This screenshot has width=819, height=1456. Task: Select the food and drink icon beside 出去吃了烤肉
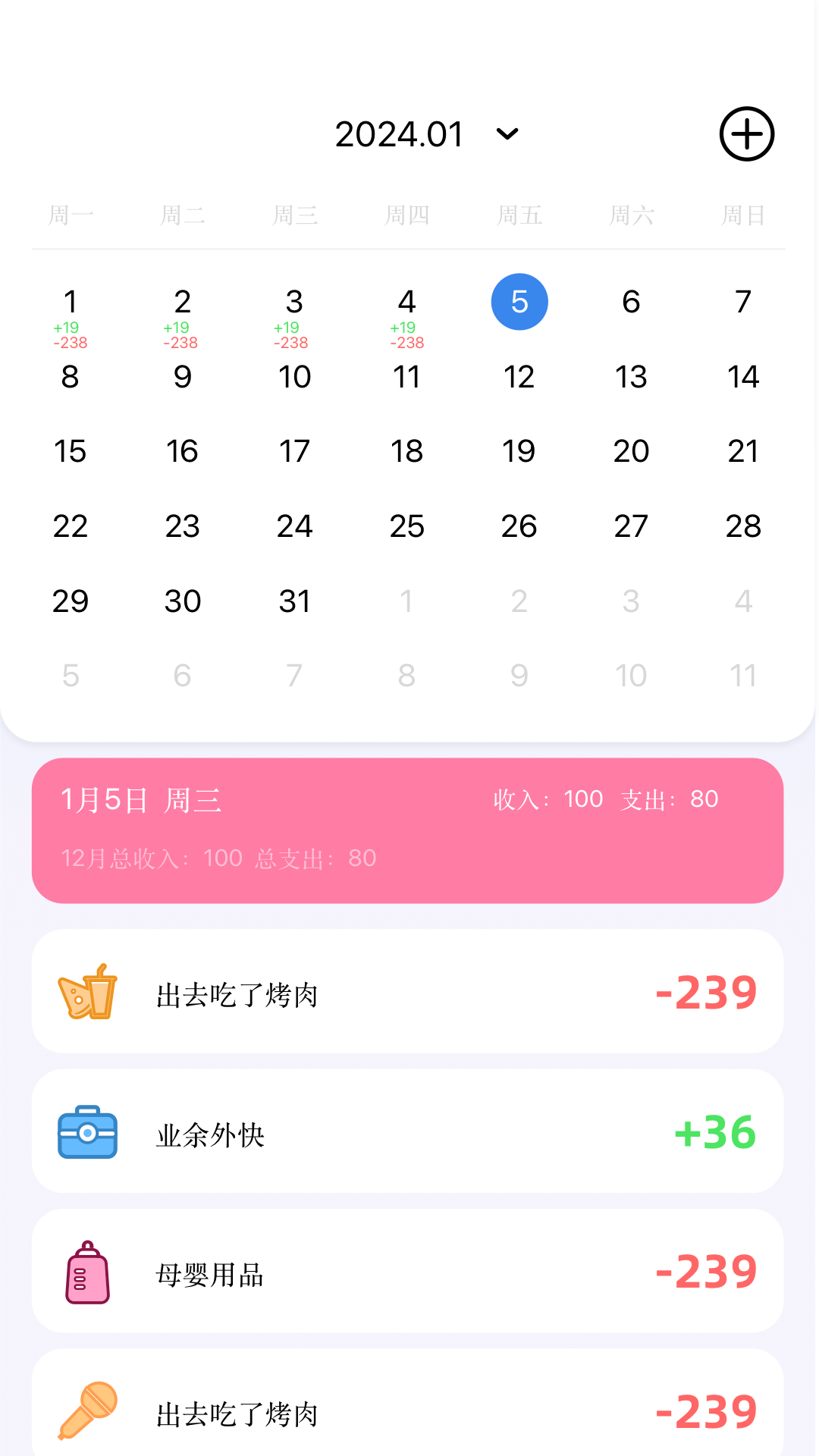pyautogui.click(x=86, y=991)
